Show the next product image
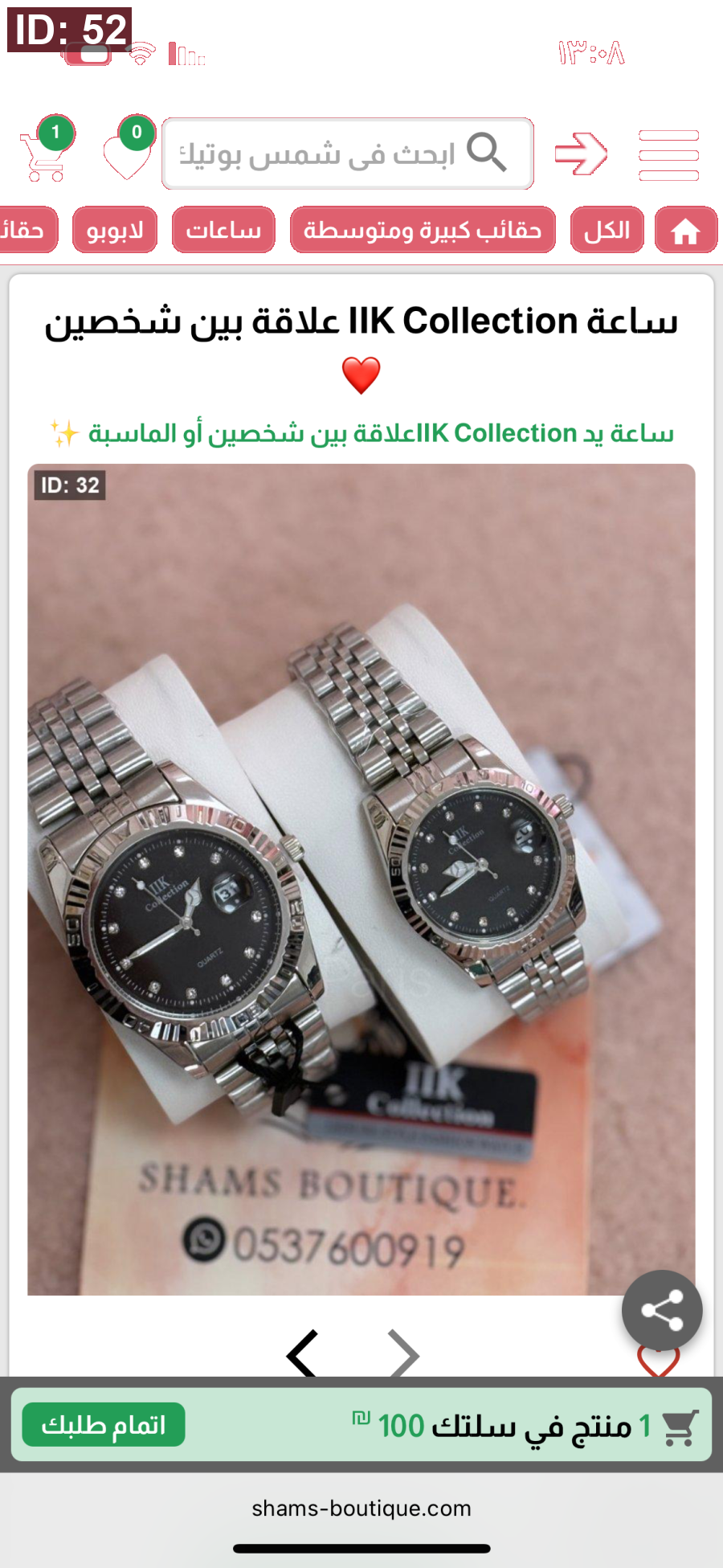723x1568 pixels. [402, 1355]
